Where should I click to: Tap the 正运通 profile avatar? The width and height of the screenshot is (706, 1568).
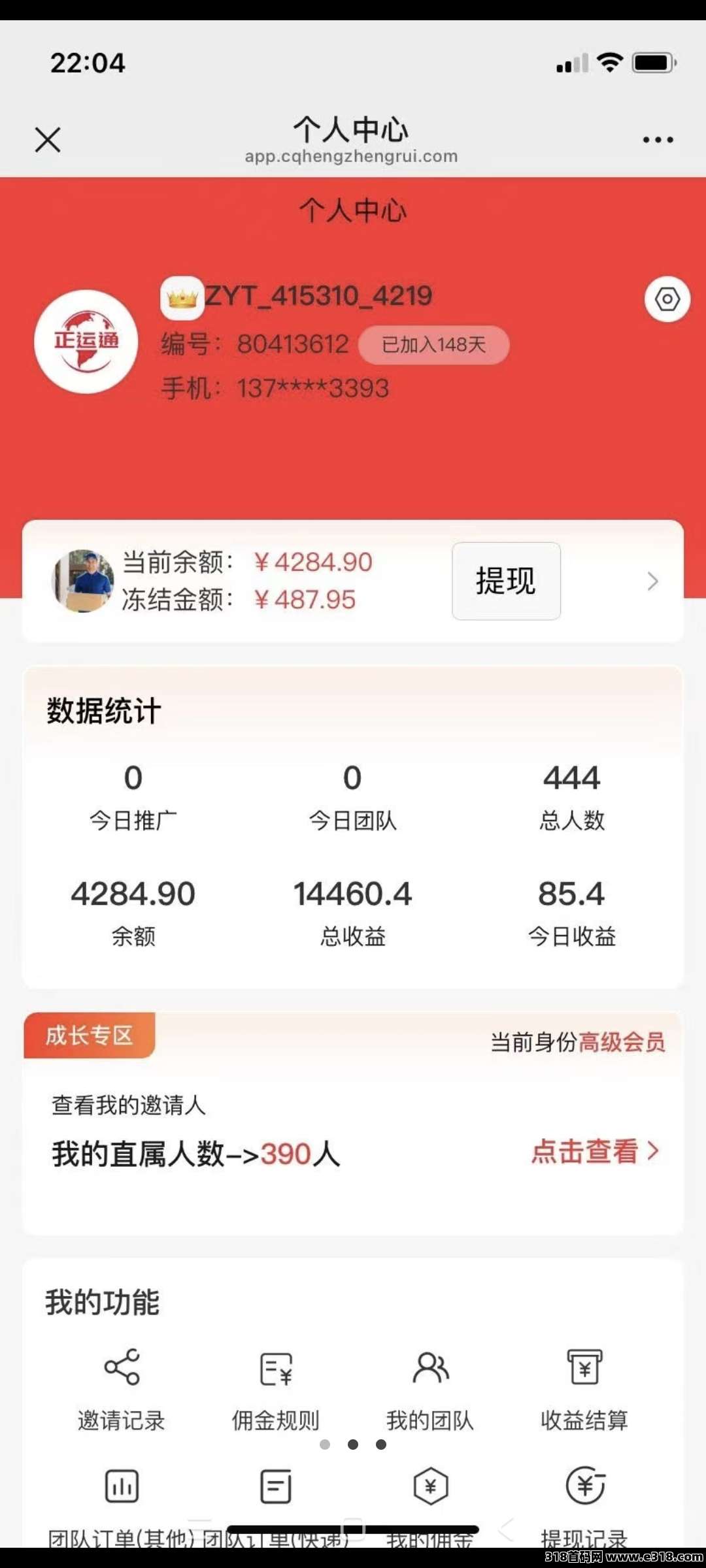click(86, 342)
